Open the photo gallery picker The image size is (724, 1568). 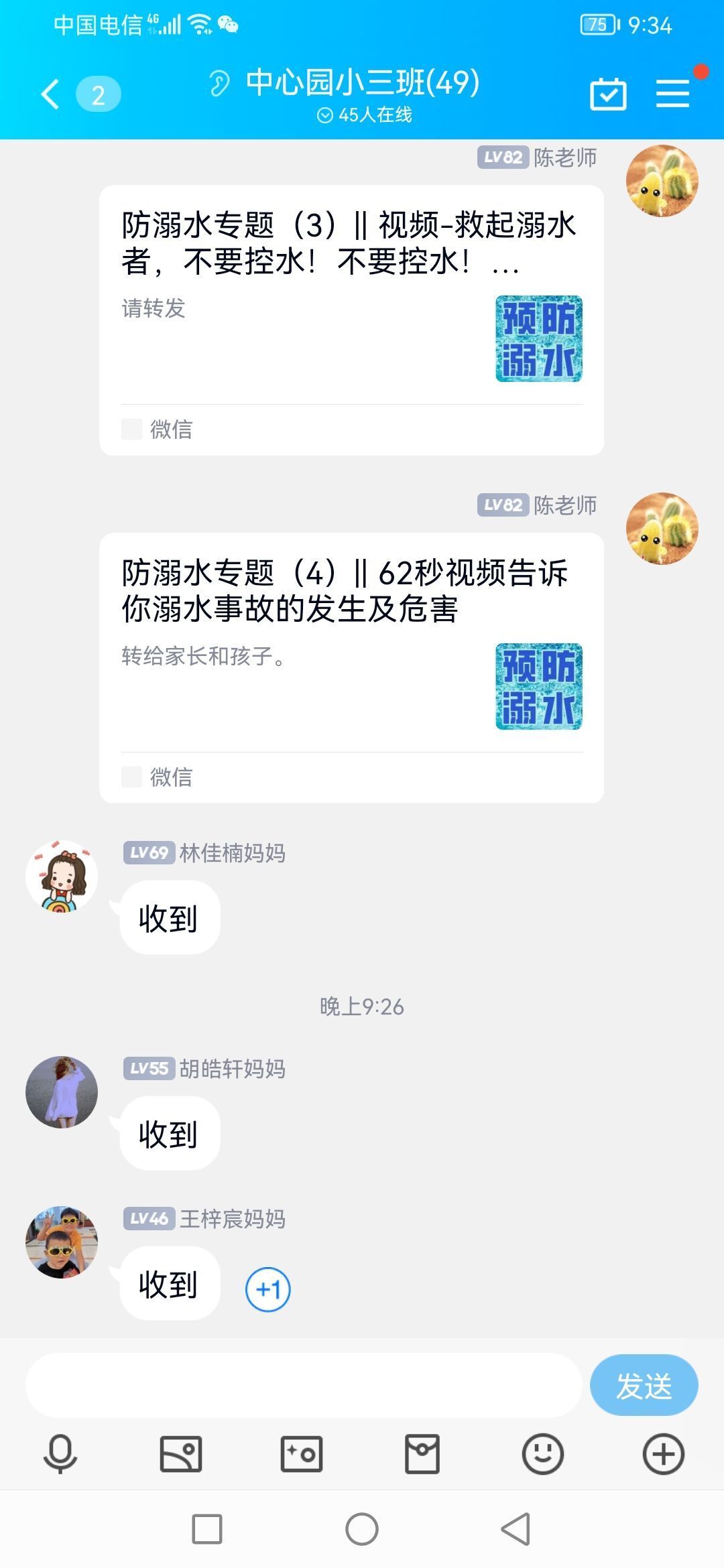181,1454
